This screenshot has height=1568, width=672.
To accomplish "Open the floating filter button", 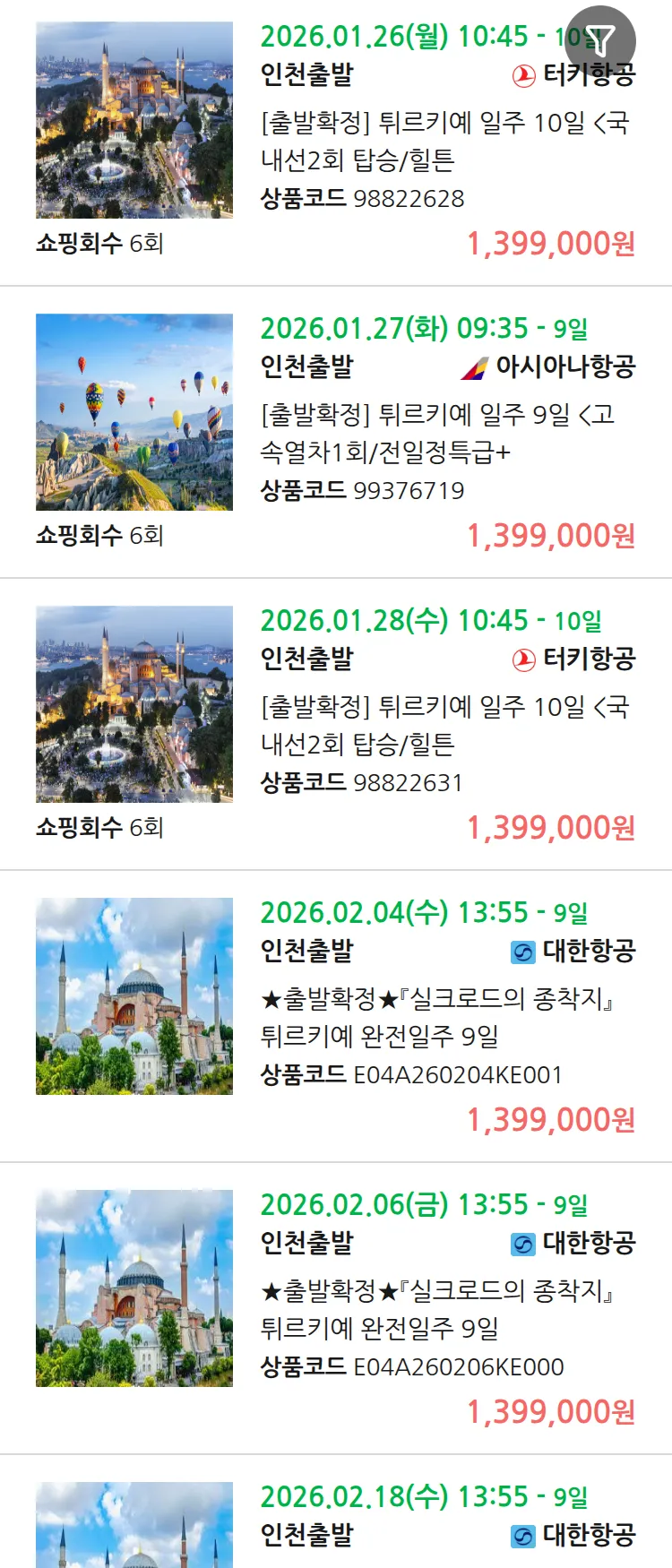I will (600, 40).
